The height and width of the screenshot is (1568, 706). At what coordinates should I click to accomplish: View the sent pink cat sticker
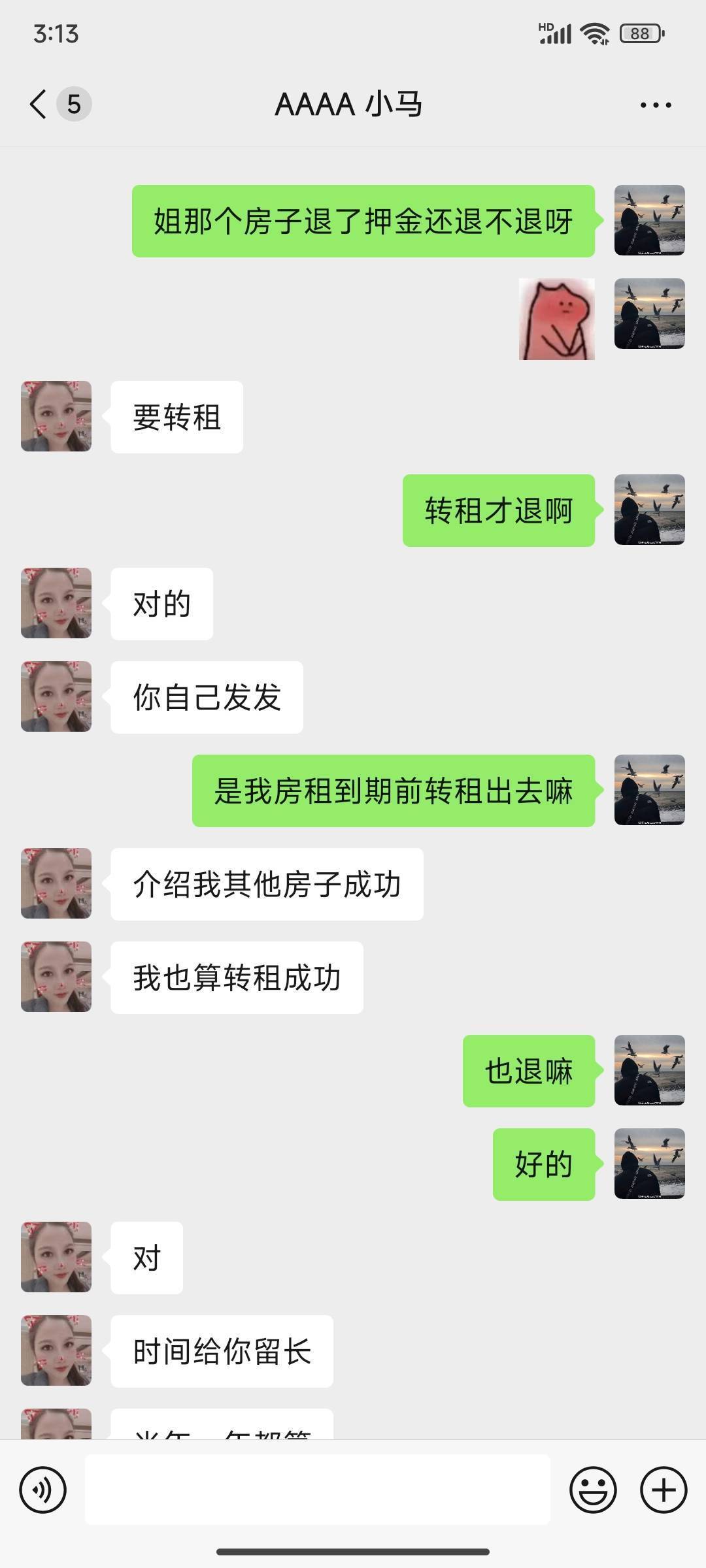point(557,319)
